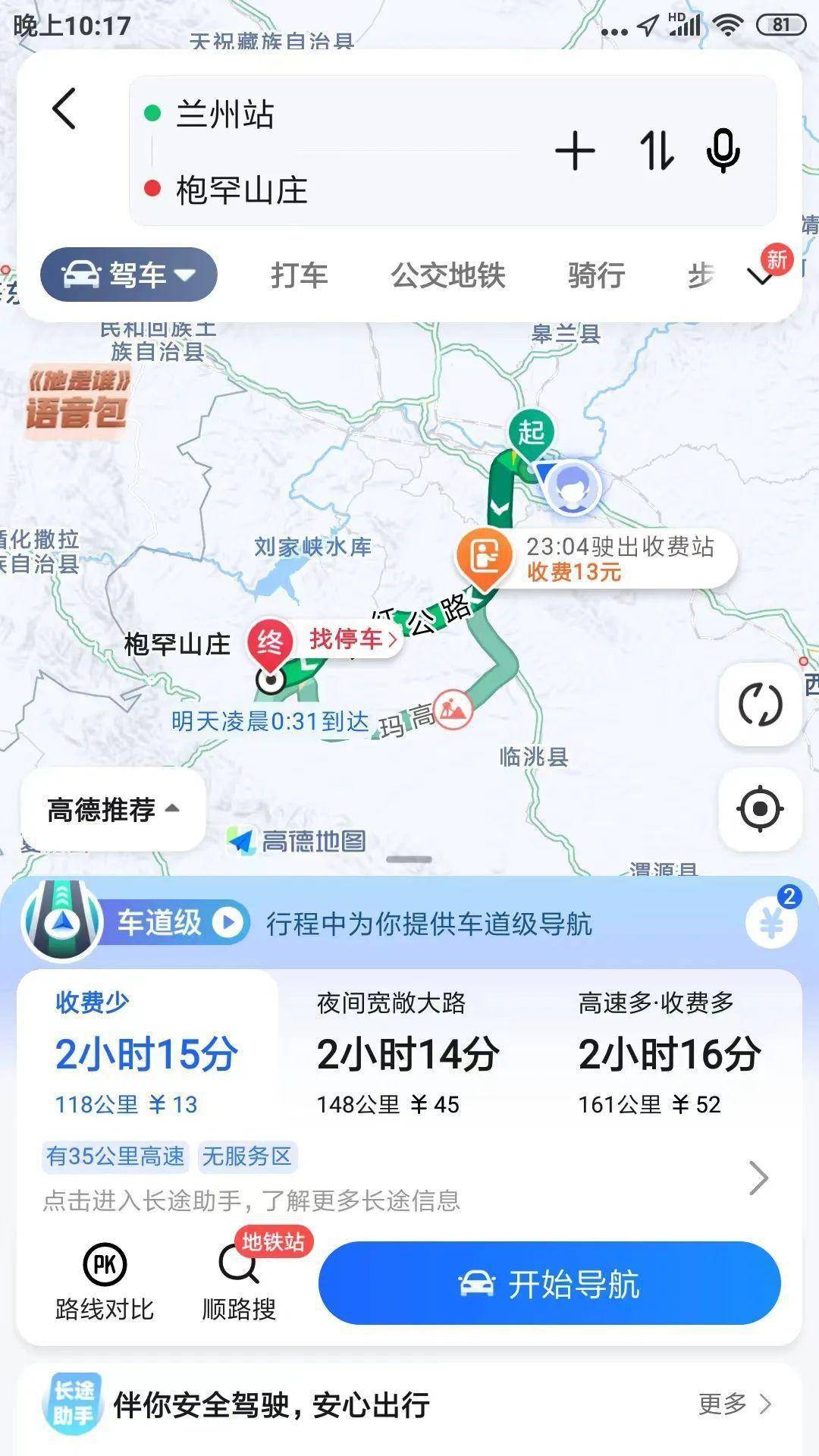This screenshot has width=819, height=1456.
Task: Swap start and destination
Action: tap(656, 151)
